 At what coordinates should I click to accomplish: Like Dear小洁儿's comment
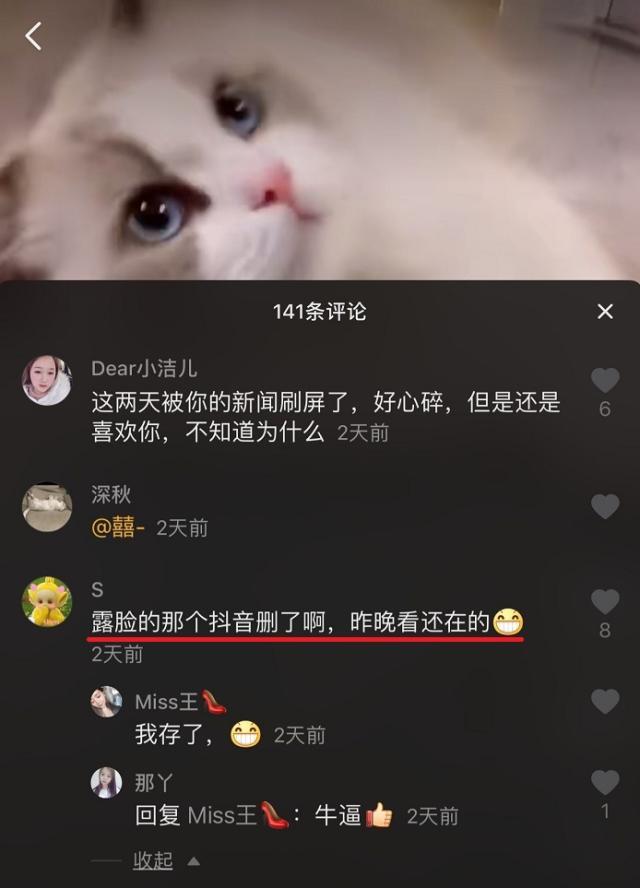[x=605, y=380]
